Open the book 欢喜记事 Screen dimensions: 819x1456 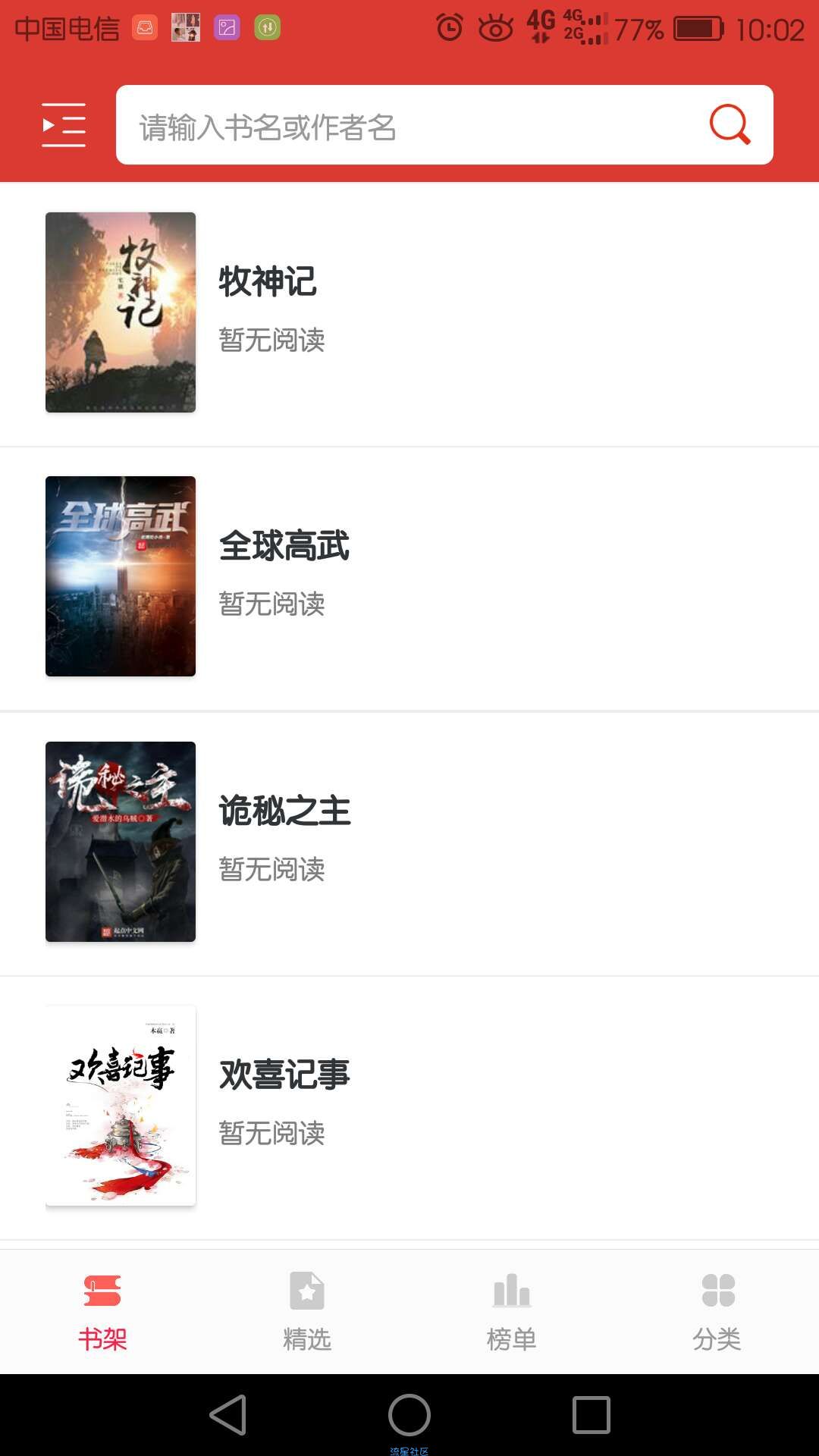(x=409, y=1107)
